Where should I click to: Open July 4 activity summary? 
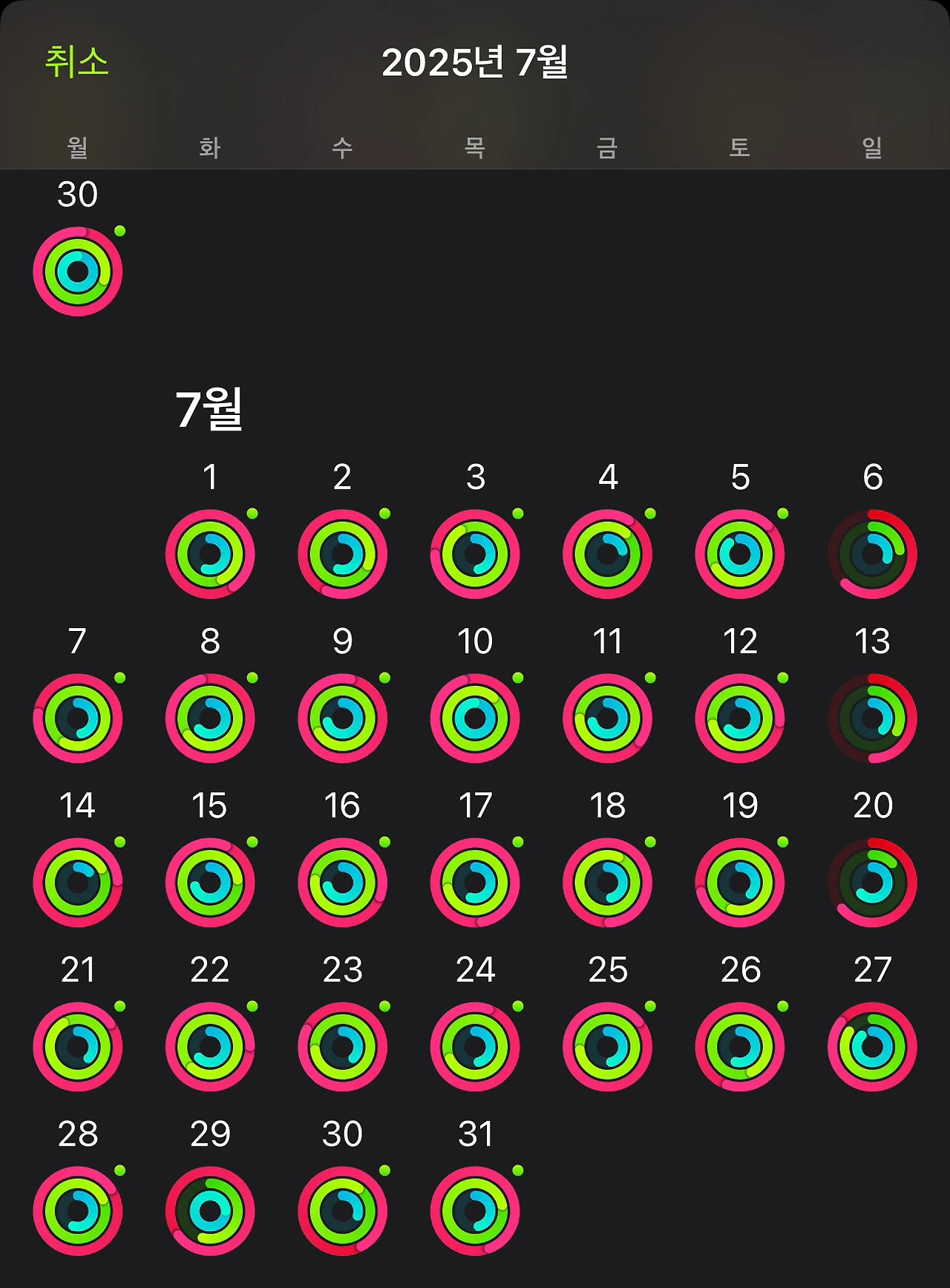pyautogui.click(x=607, y=554)
